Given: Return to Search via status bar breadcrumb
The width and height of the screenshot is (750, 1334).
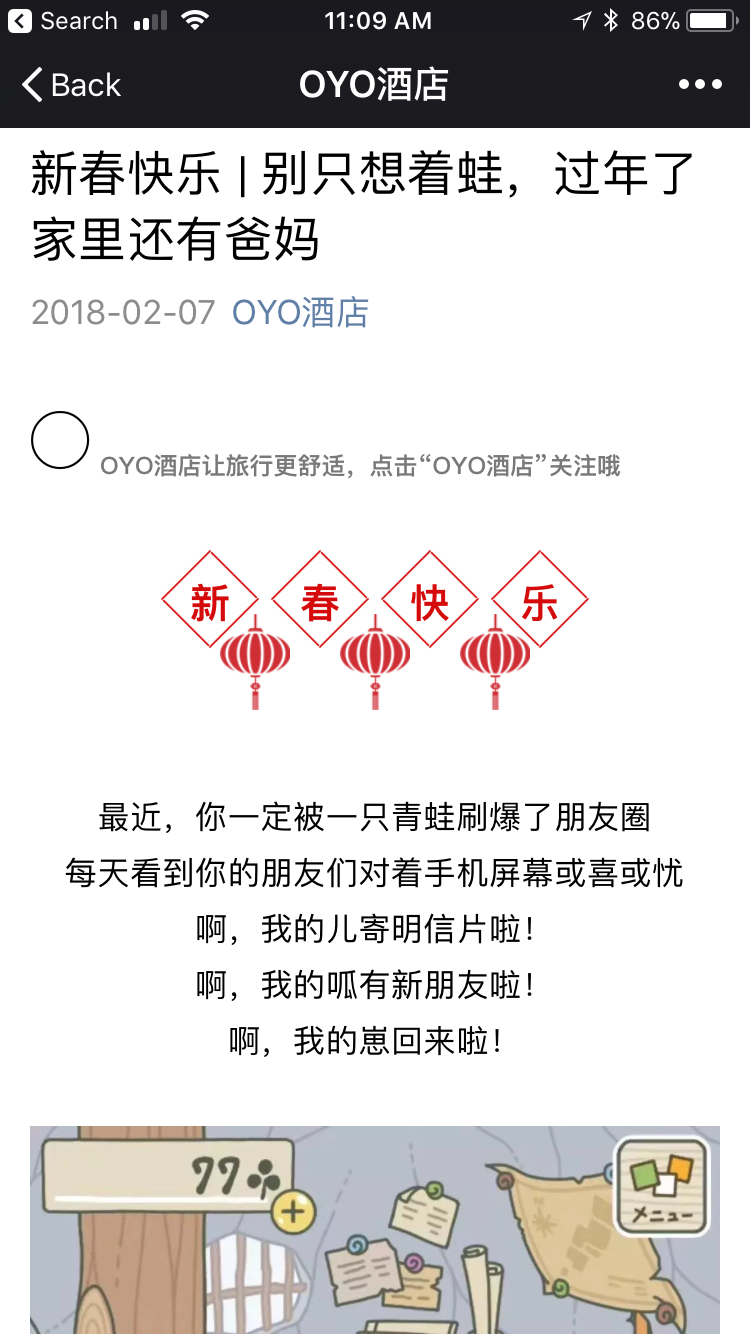Looking at the screenshot, I should click(62, 20).
